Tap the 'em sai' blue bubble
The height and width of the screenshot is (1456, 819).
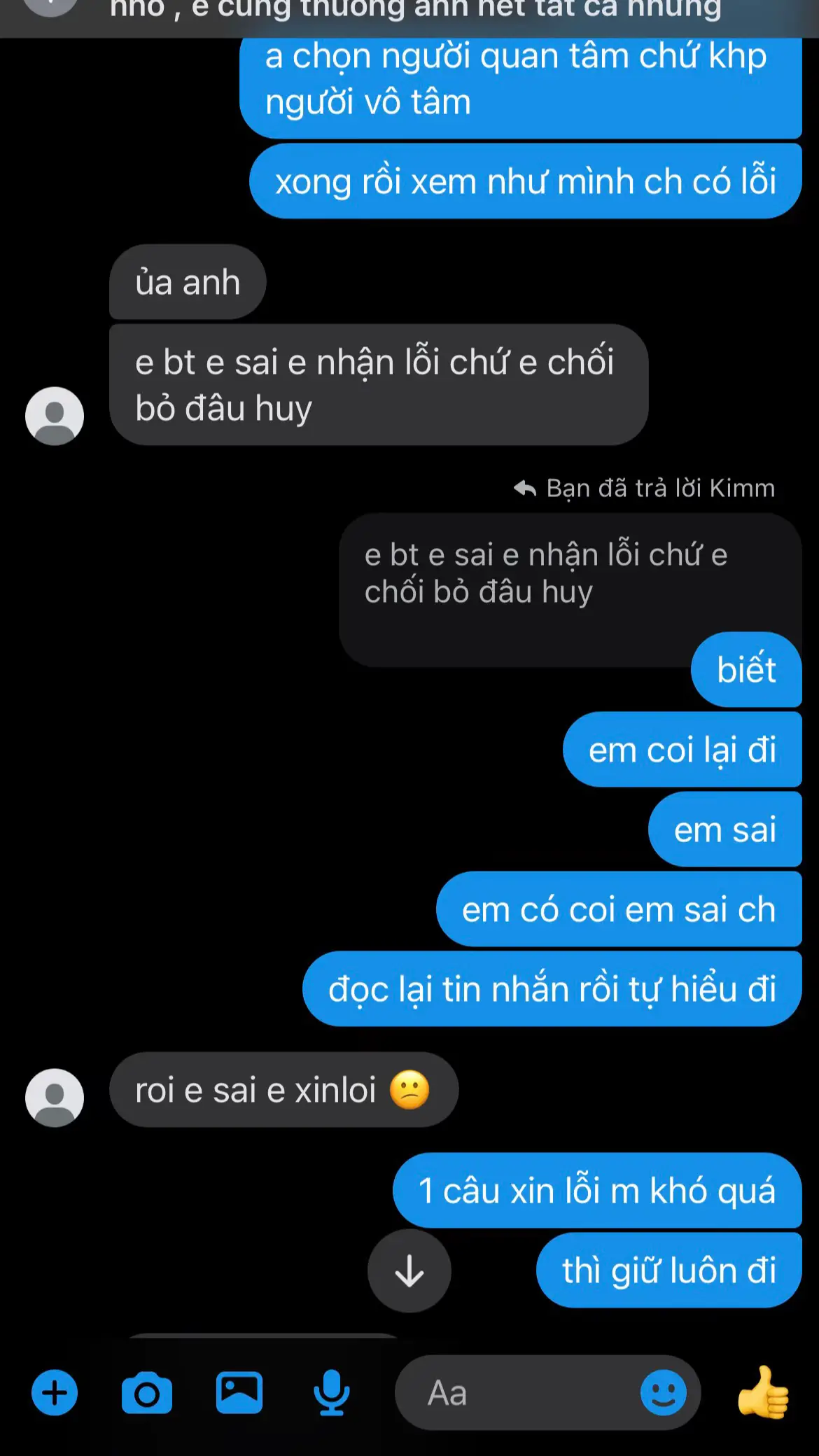(725, 829)
